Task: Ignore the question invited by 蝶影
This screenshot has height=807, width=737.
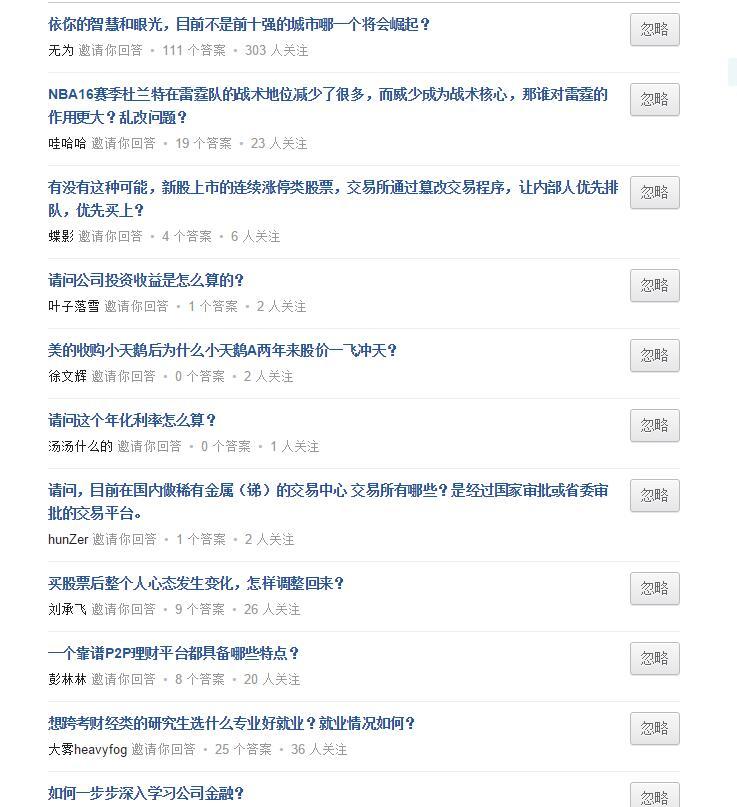Action: click(654, 193)
